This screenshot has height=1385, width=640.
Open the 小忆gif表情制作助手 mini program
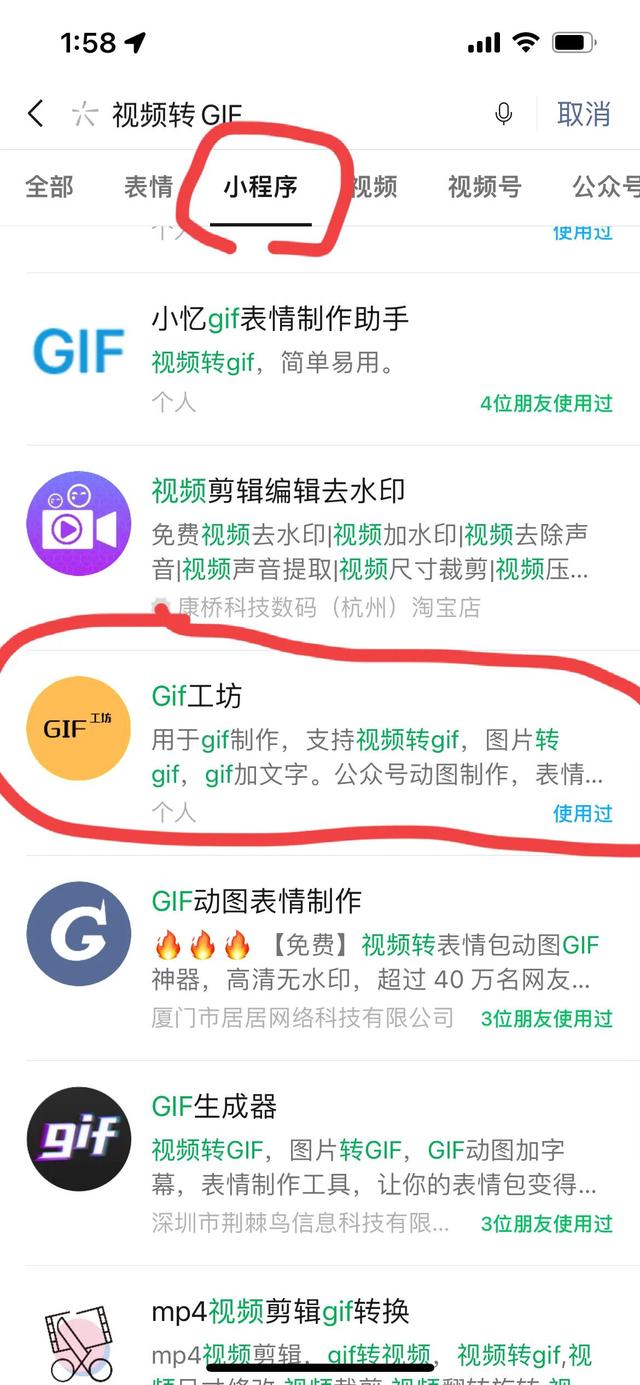[x=280, y=319]
